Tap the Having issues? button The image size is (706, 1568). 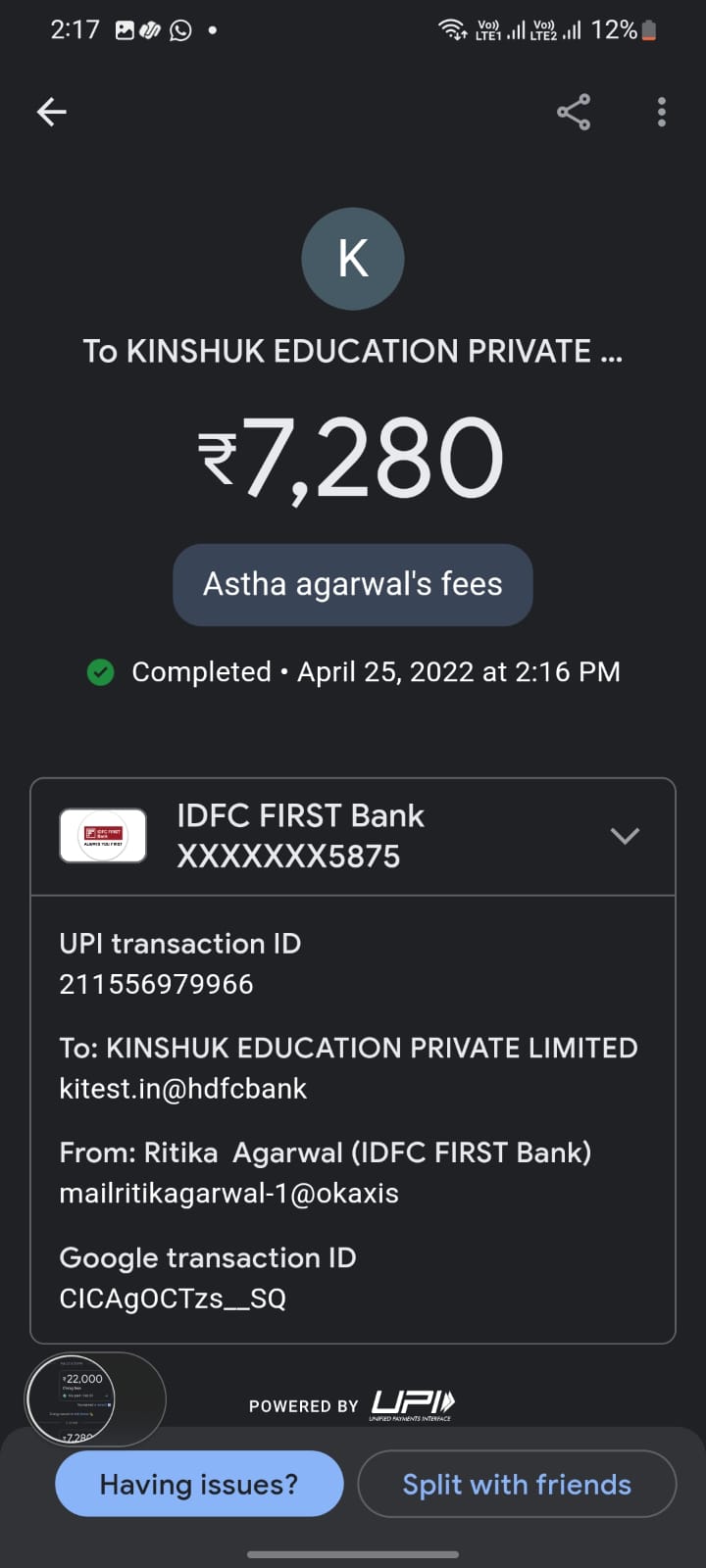pyautogui.click(x=199, y=1484)
